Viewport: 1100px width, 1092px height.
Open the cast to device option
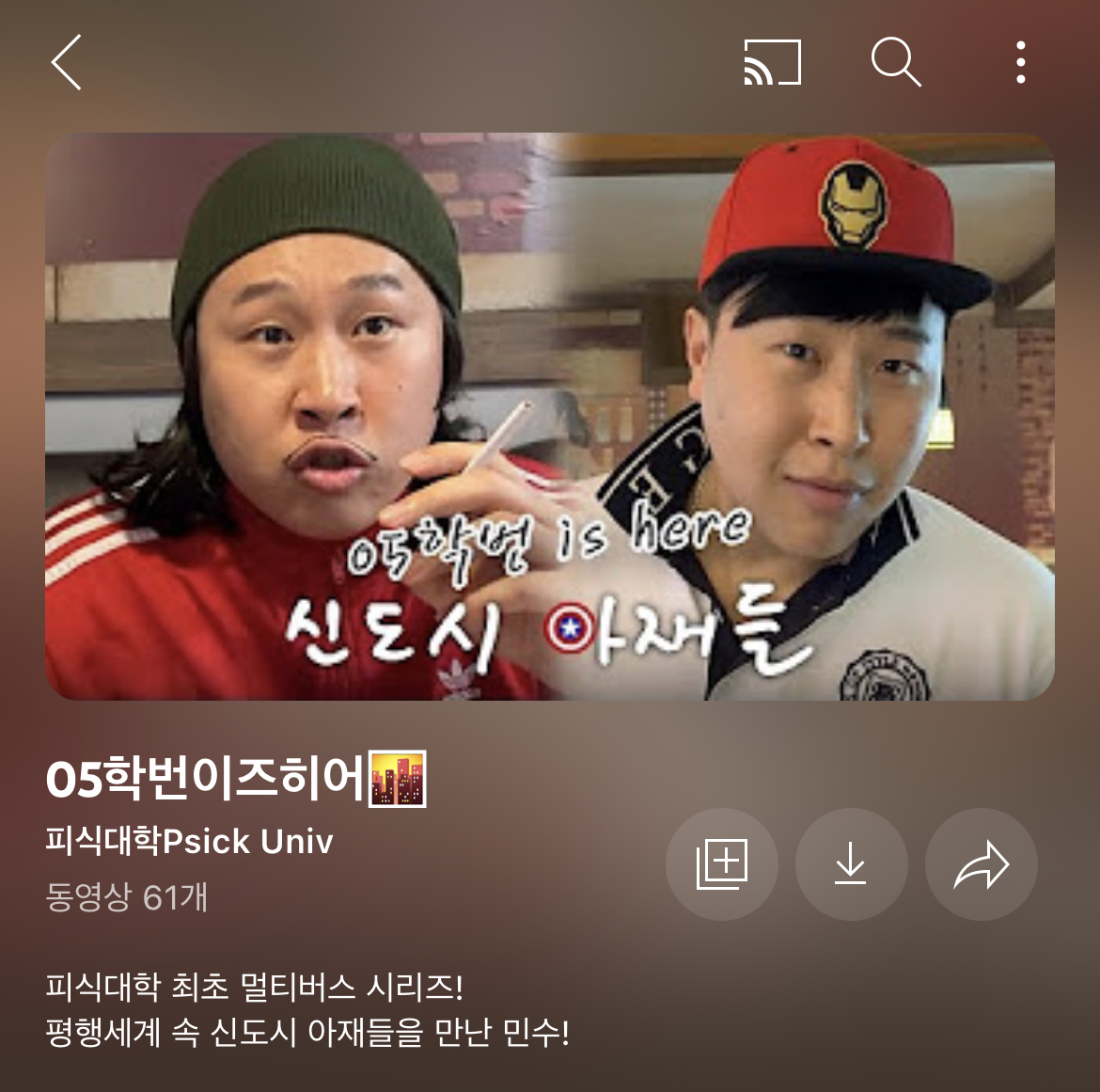click(x=772, y=63)
